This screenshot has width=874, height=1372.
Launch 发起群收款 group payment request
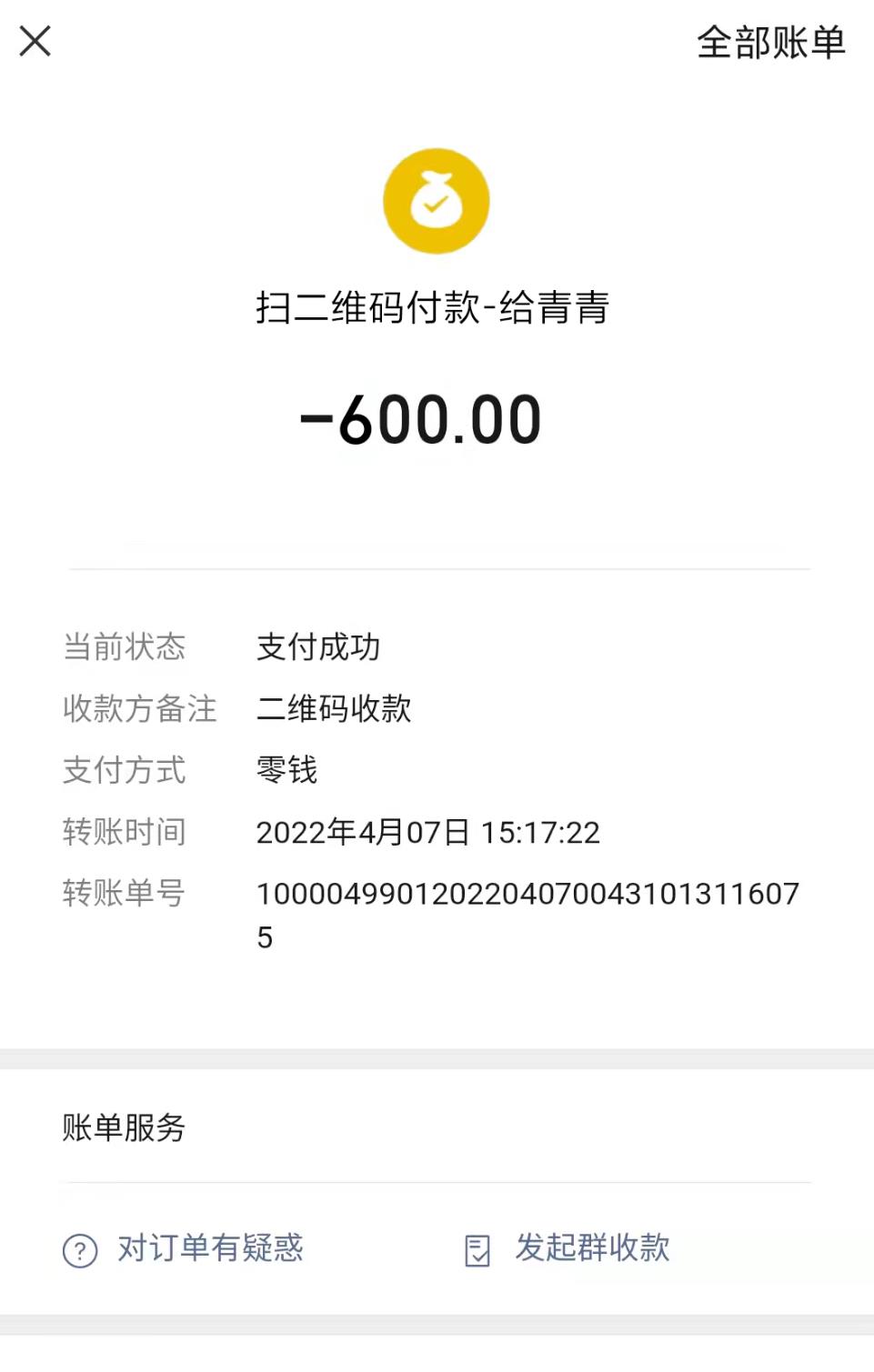(x=593, y=1249)
